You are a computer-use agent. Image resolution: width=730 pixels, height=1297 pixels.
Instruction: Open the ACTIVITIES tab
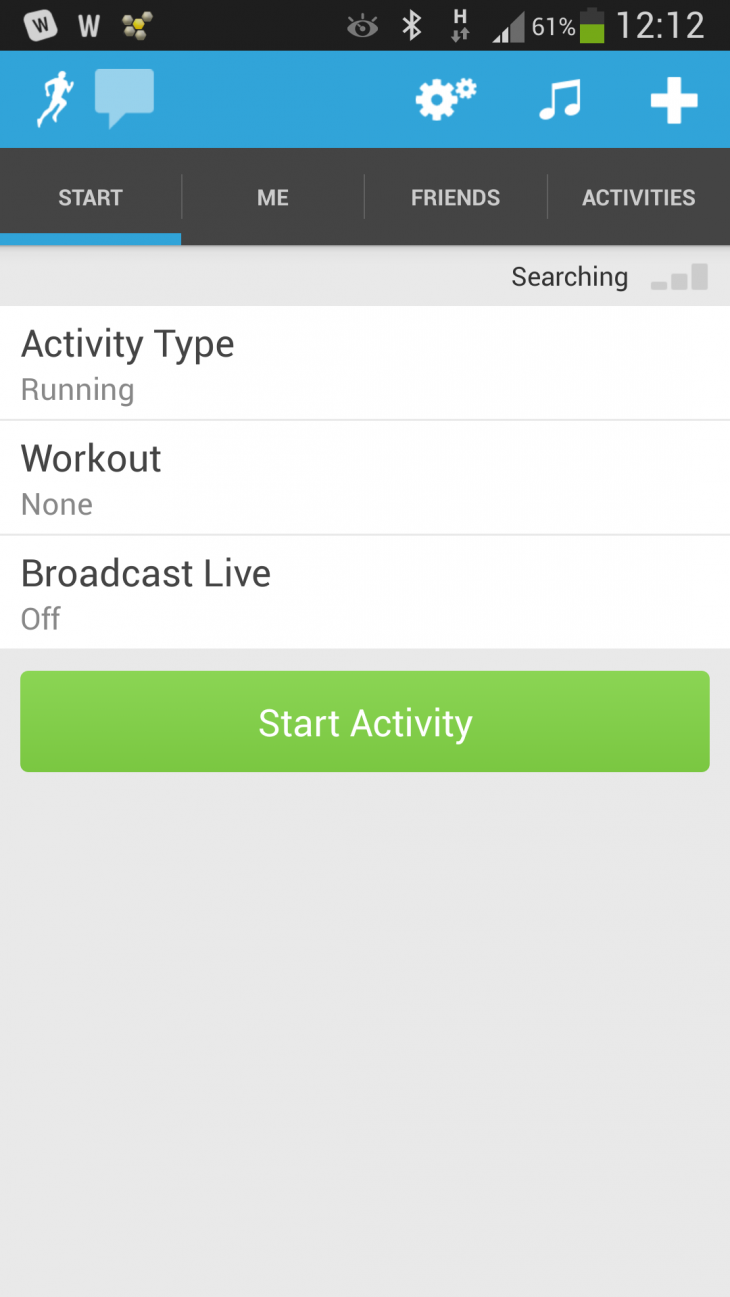tap(638, 197)
